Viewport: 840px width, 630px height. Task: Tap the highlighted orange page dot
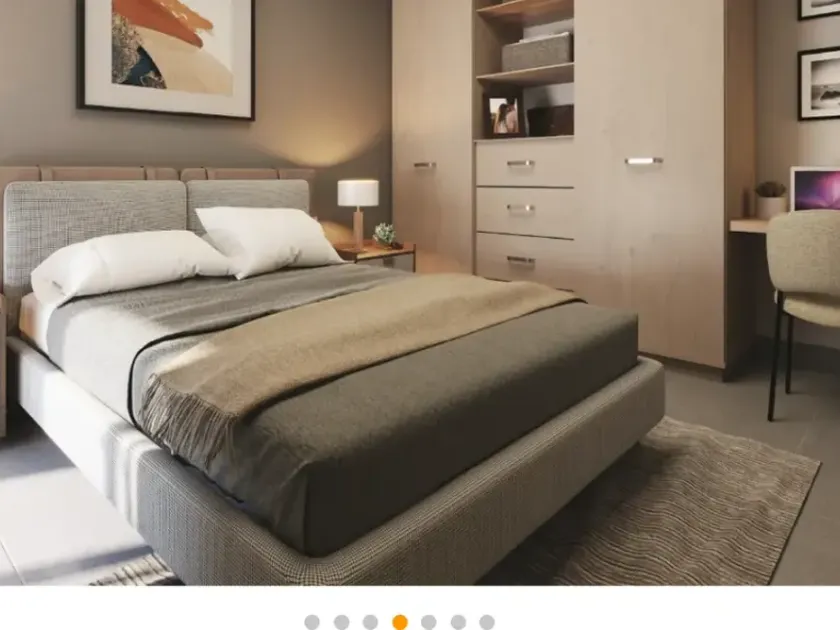(400, 622)
